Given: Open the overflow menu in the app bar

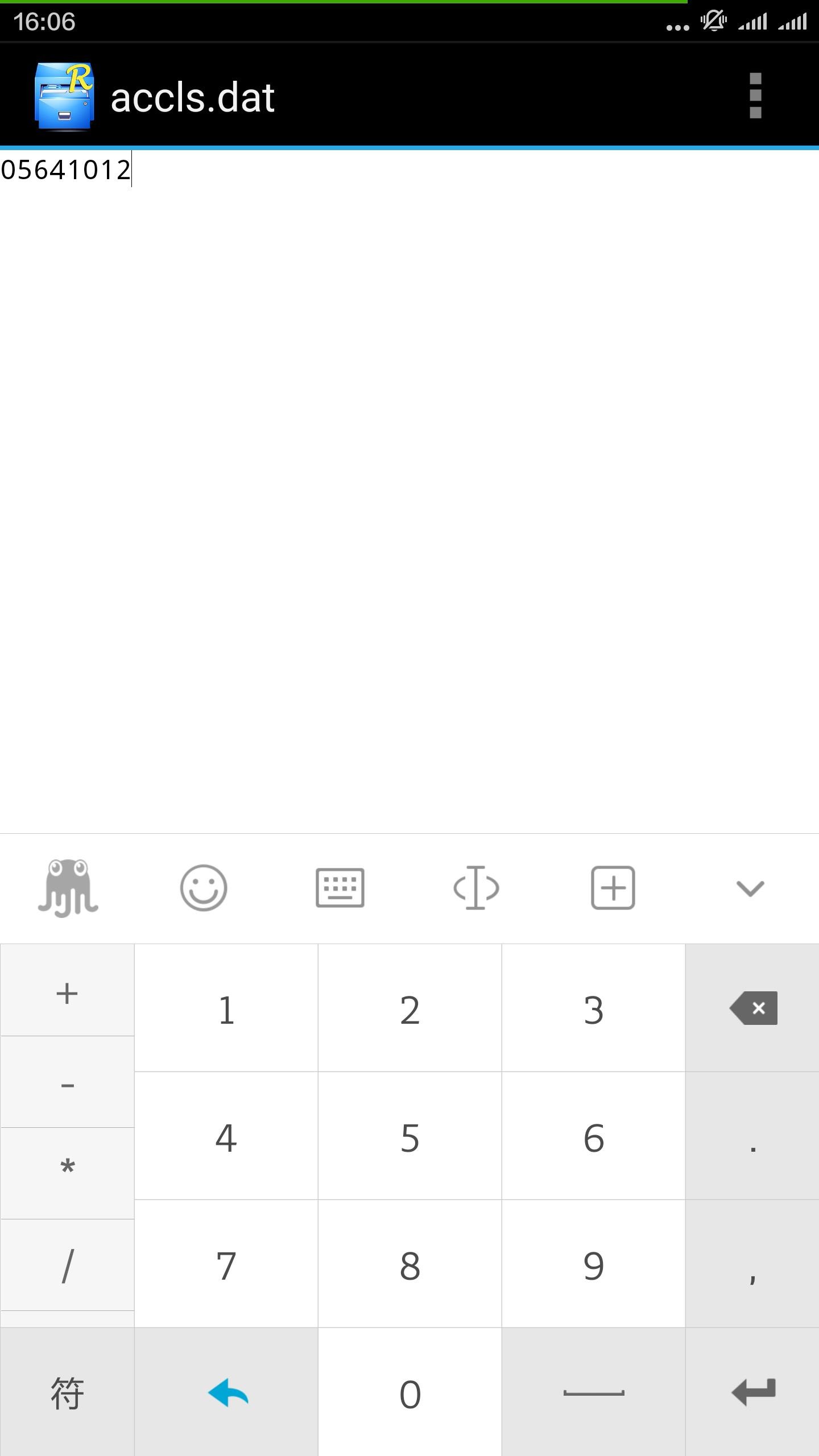Looking at the screenshot, I should (x=755, y=96).
